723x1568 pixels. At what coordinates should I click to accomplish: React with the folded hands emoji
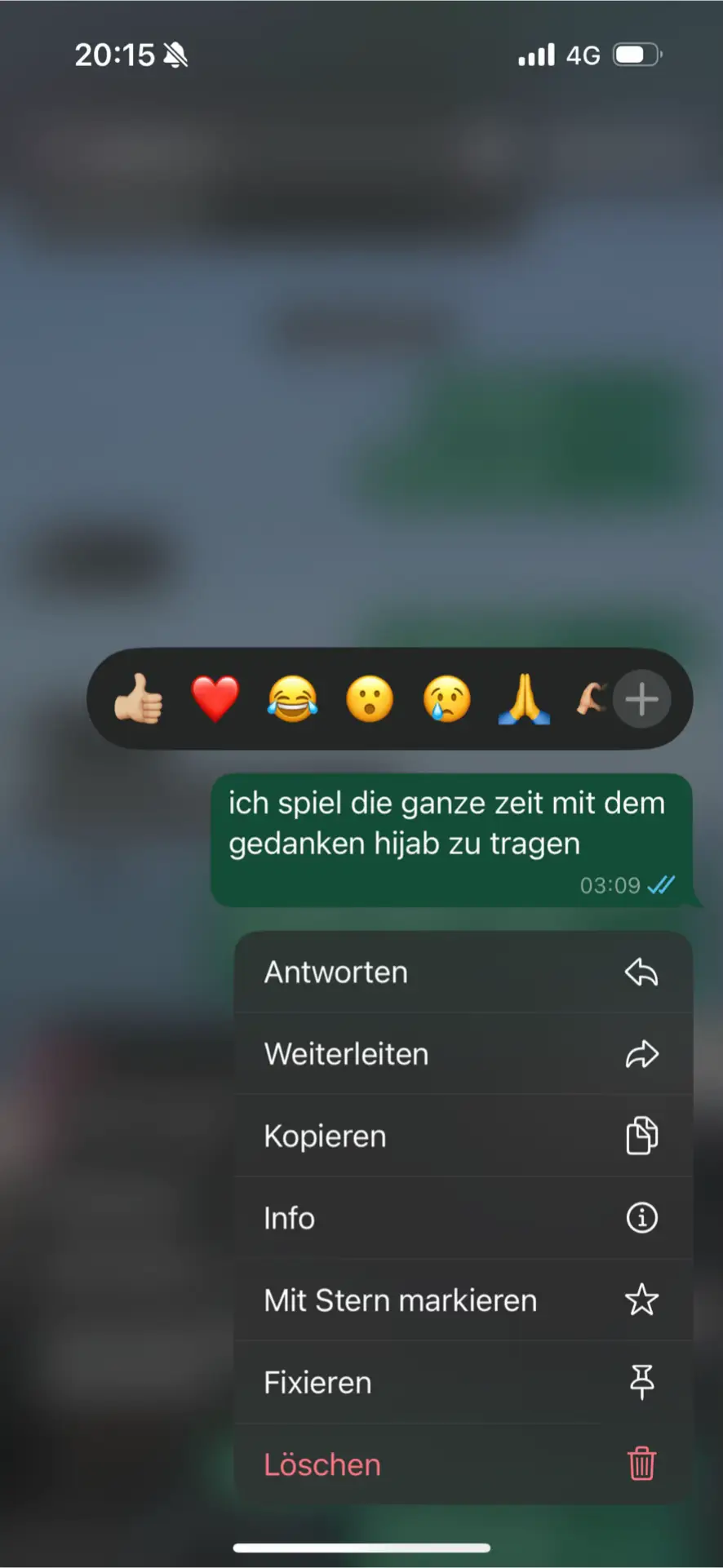tap(524, 699)
